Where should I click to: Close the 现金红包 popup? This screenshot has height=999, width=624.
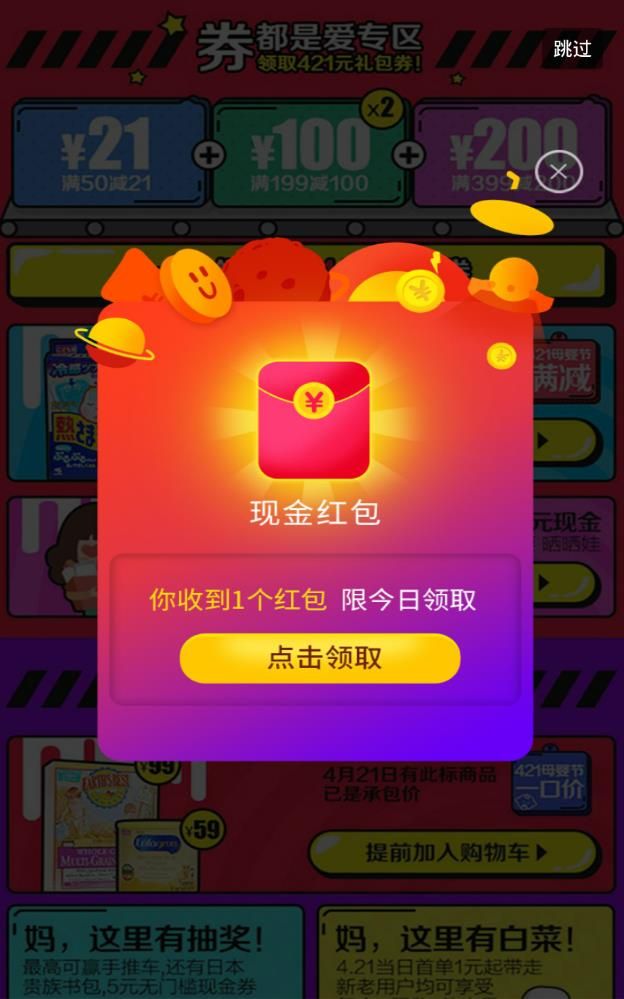(x=558, y=172)
